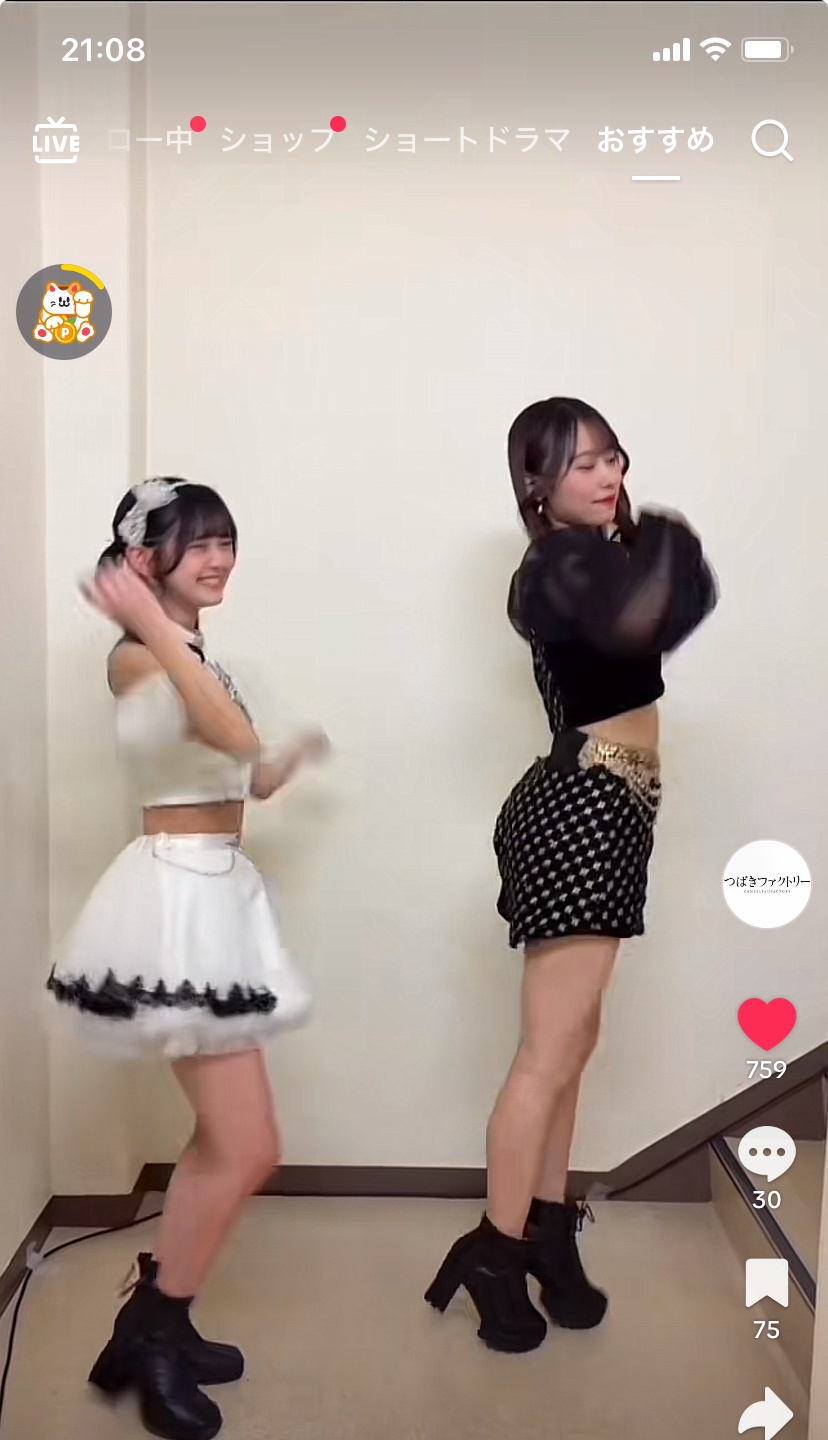Open the lucky cat points reward icon

pos(64,312)
